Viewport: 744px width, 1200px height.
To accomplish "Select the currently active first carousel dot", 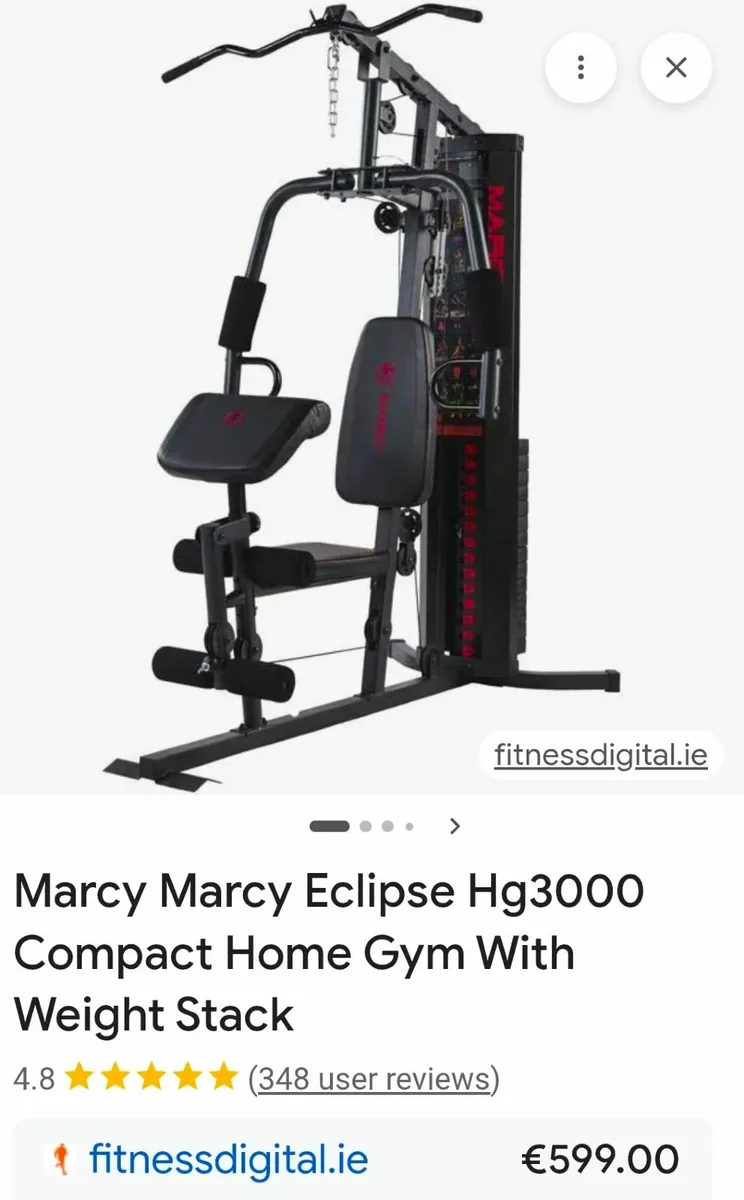I will coord(328,826).
